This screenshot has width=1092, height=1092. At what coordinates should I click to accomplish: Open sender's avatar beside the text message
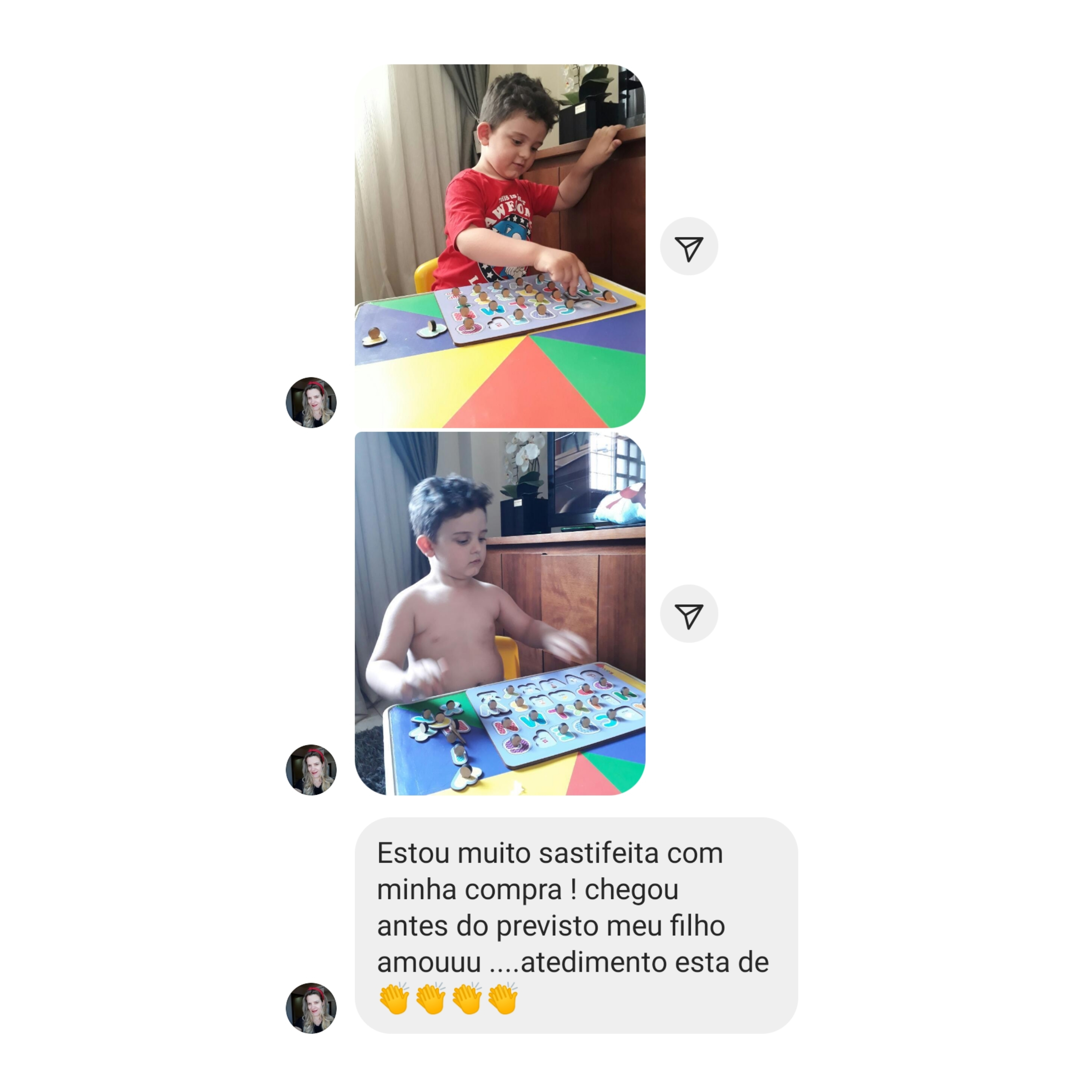click(x=311, y=1008)
